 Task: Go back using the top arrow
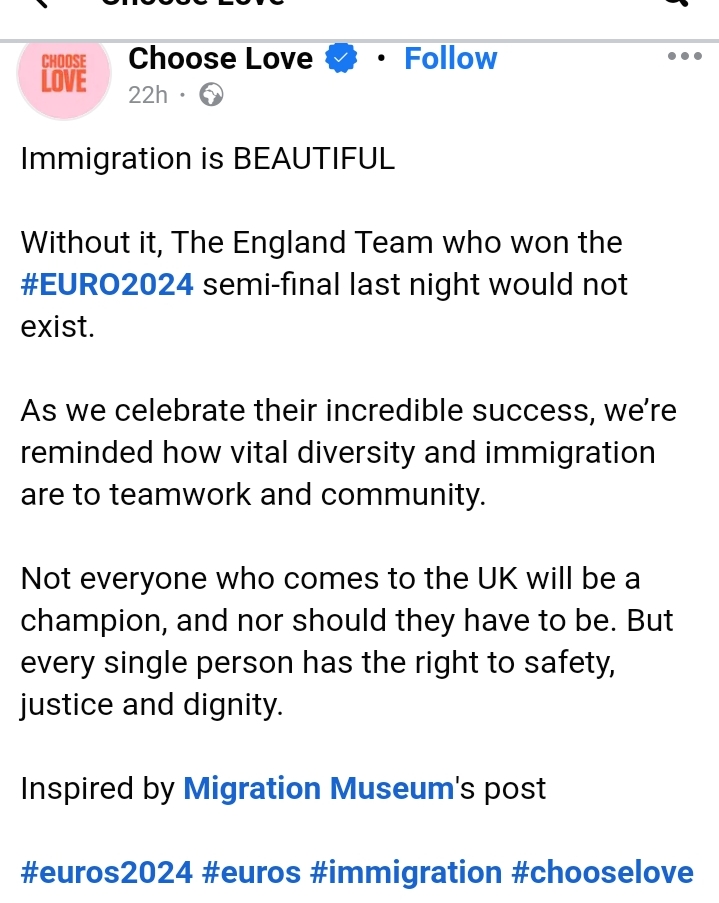click(x=40, y=5)
